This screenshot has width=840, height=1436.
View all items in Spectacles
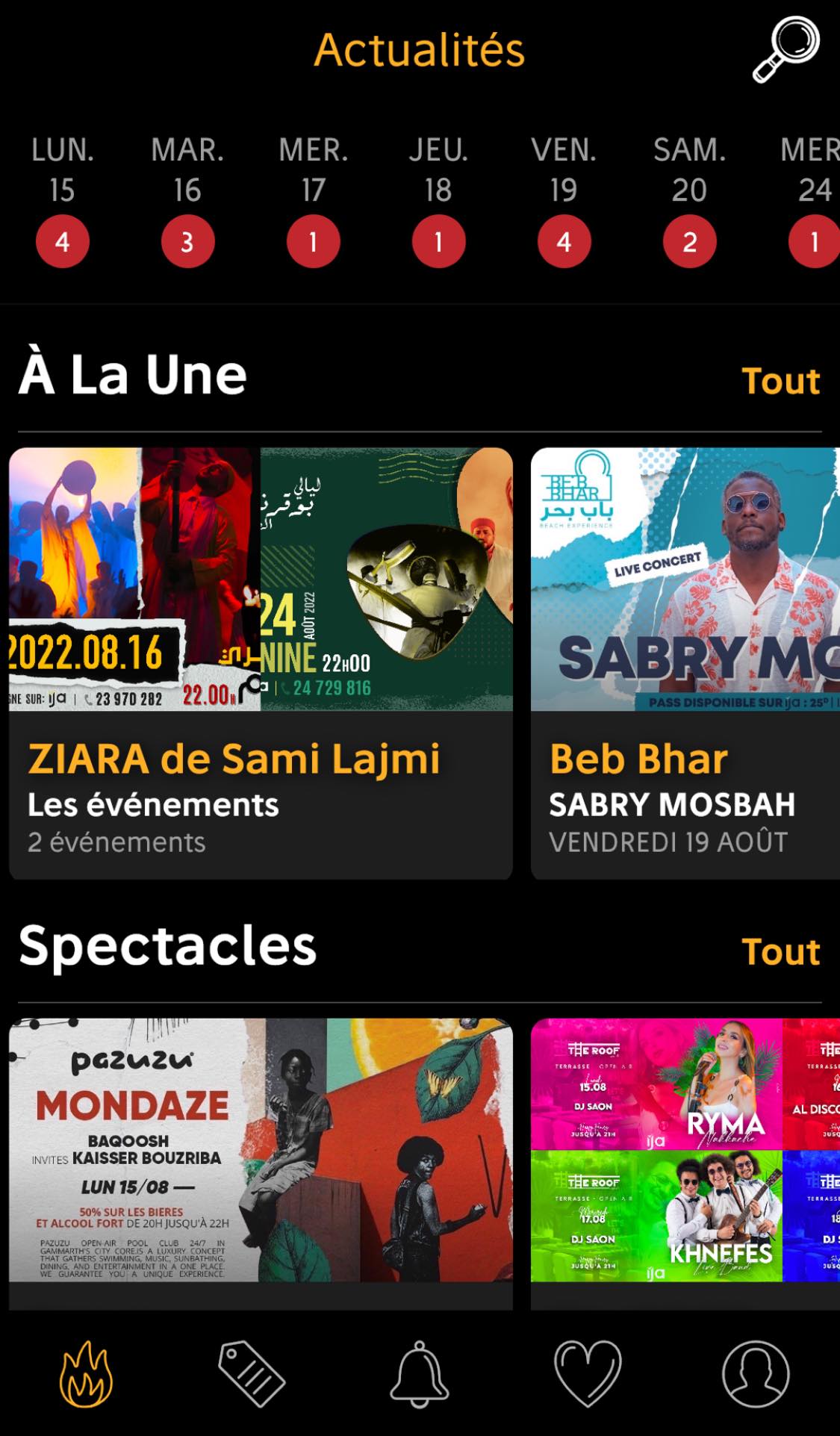coord(780,951)
